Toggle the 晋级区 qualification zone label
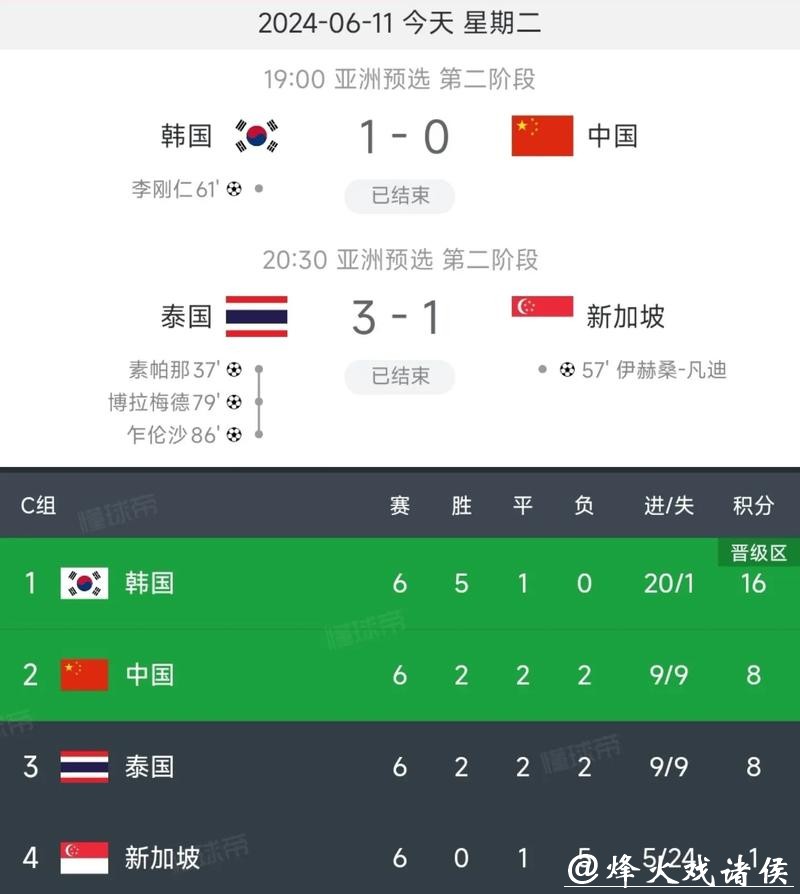The width and height of the screenshot is (800, 894). click(x=758, y=552)
